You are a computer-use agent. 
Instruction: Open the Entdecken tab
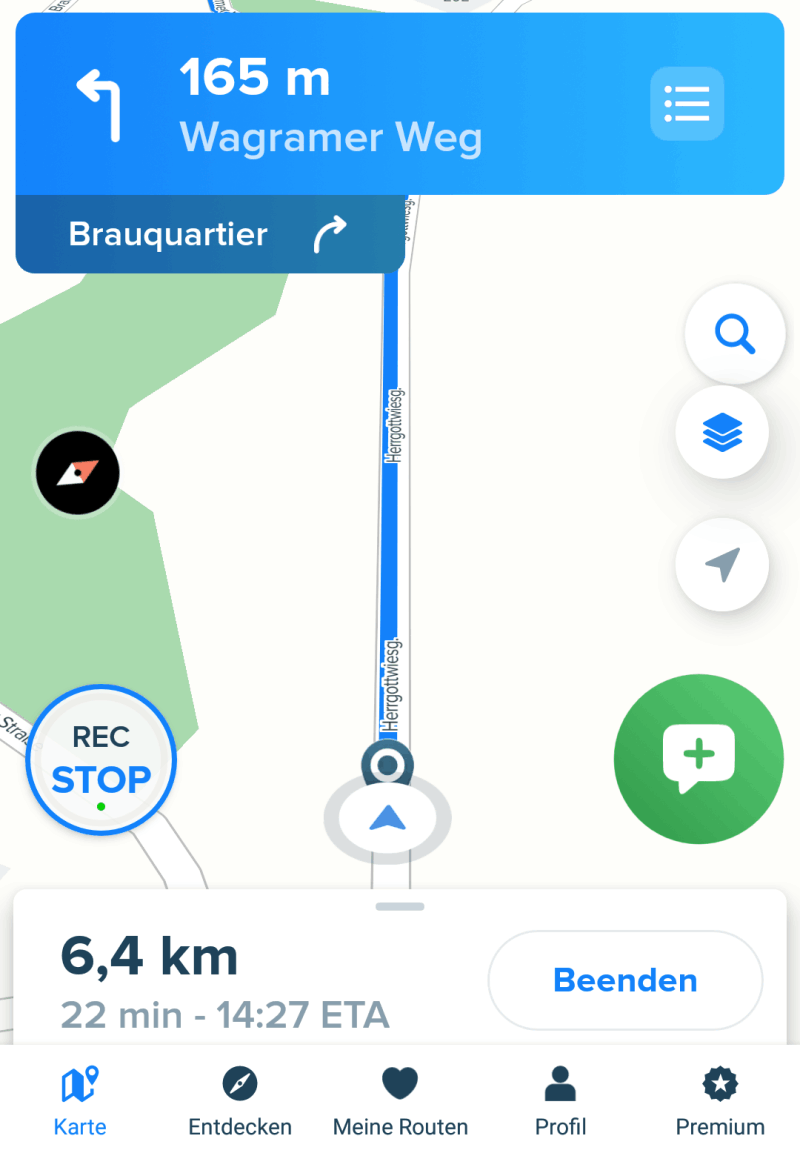240,1100
